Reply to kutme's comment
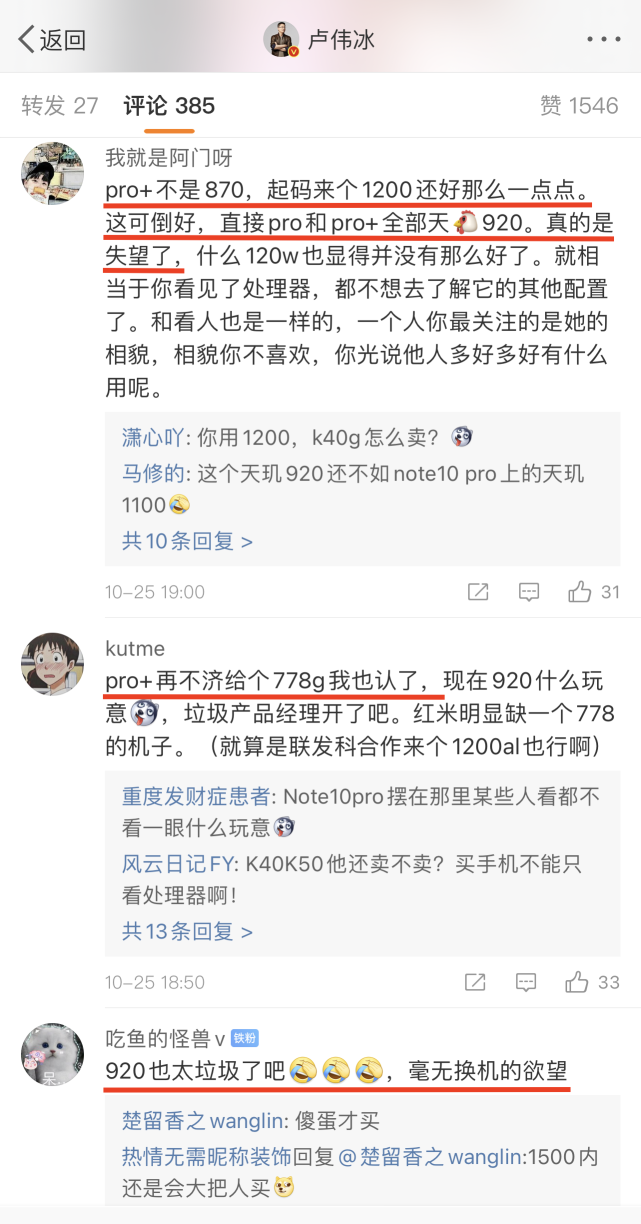 (529, 982)
